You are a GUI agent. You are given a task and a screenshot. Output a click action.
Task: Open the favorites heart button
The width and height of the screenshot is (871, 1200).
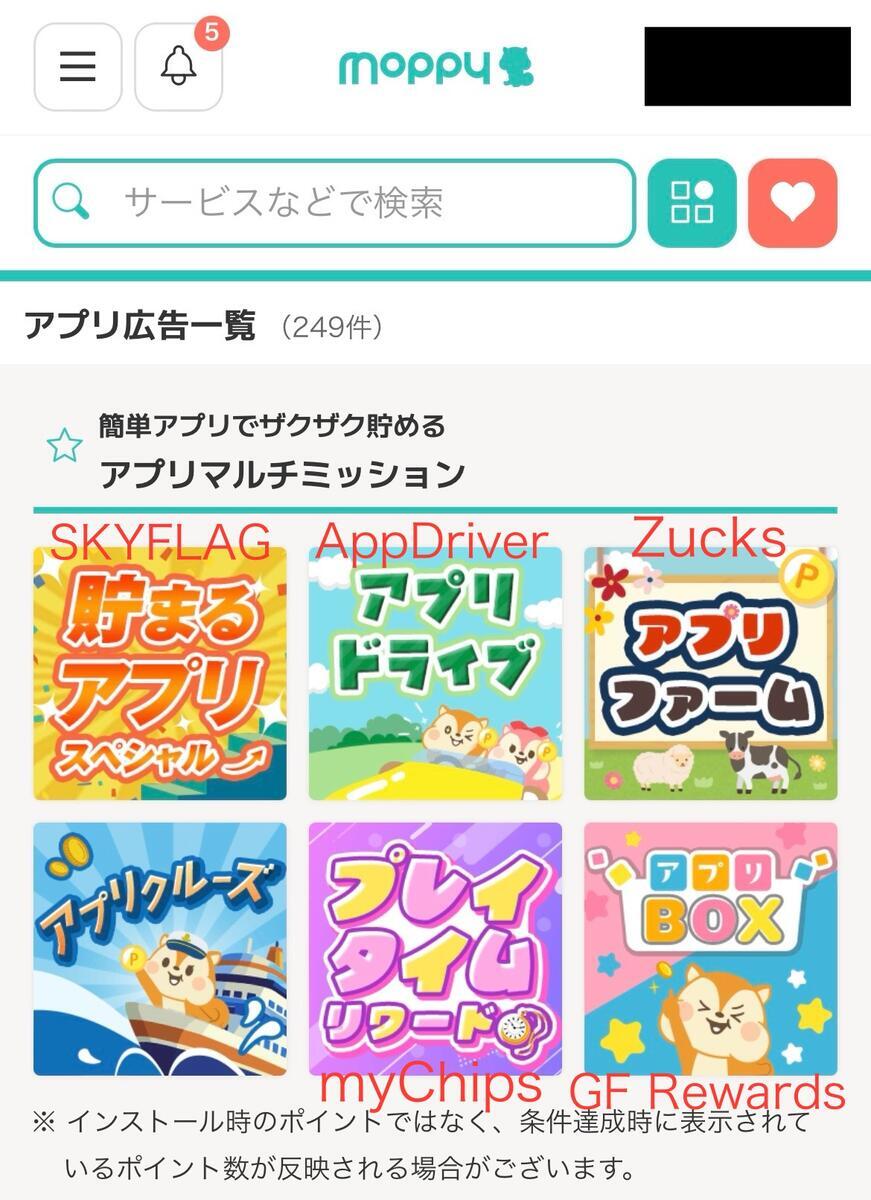tap(792, 203)
